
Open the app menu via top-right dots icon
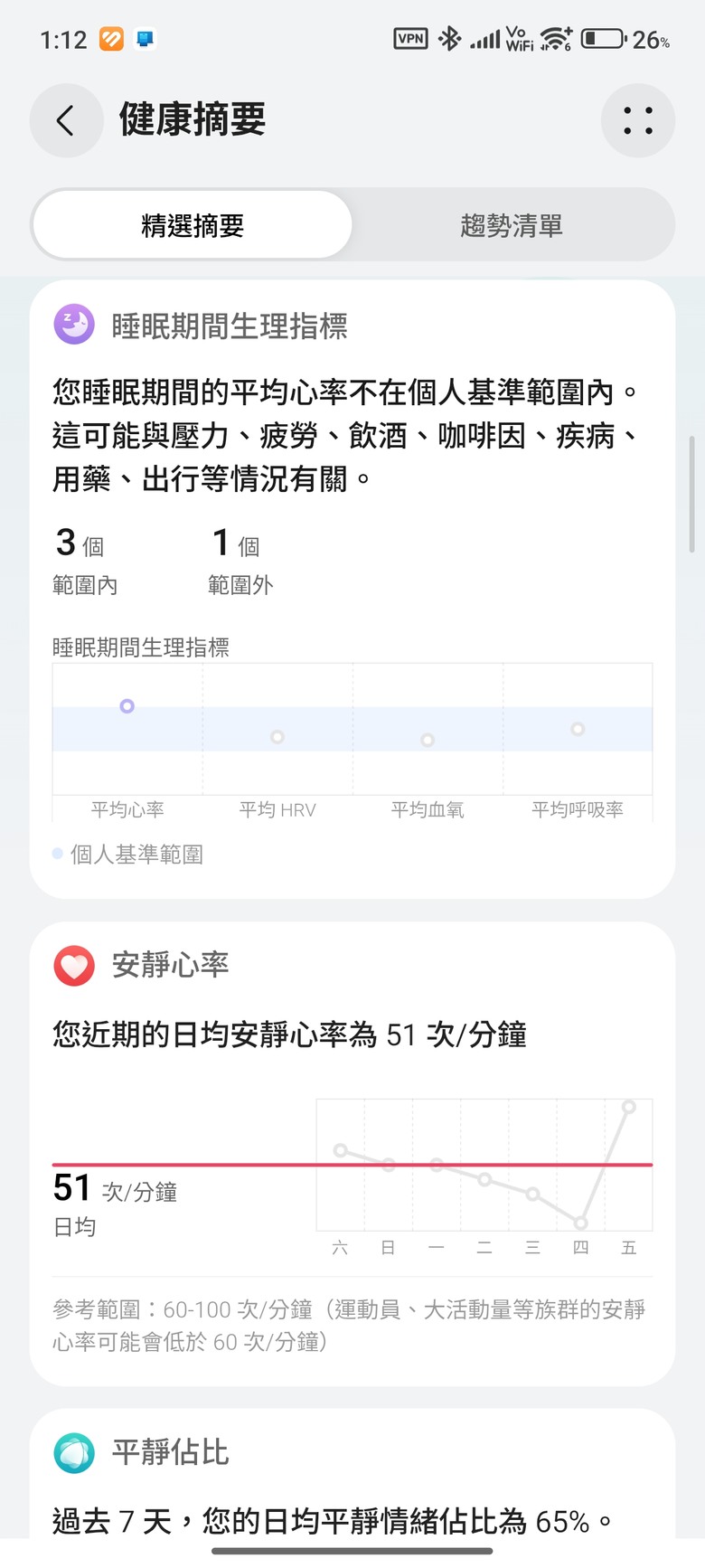[x=638, y=120]
